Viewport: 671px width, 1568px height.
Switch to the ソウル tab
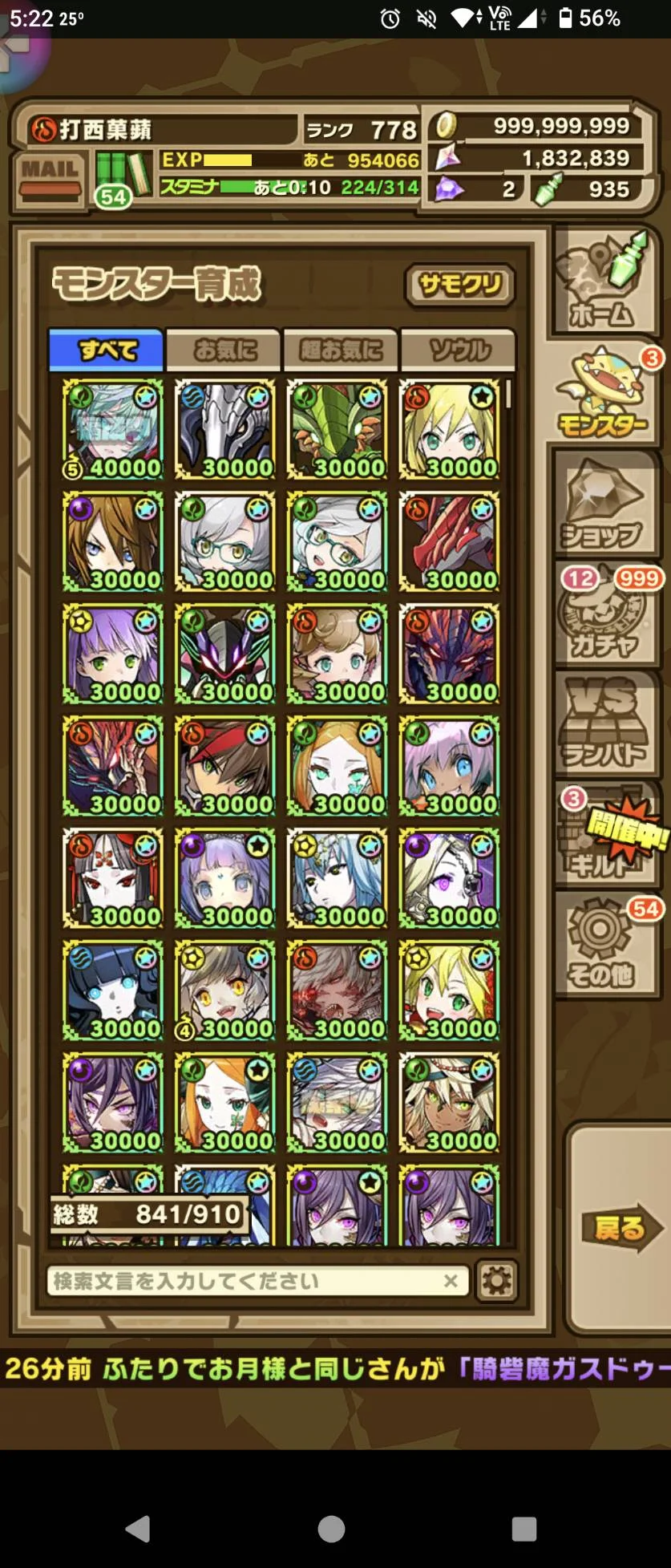pyautogui.click(x=458, y=350)
